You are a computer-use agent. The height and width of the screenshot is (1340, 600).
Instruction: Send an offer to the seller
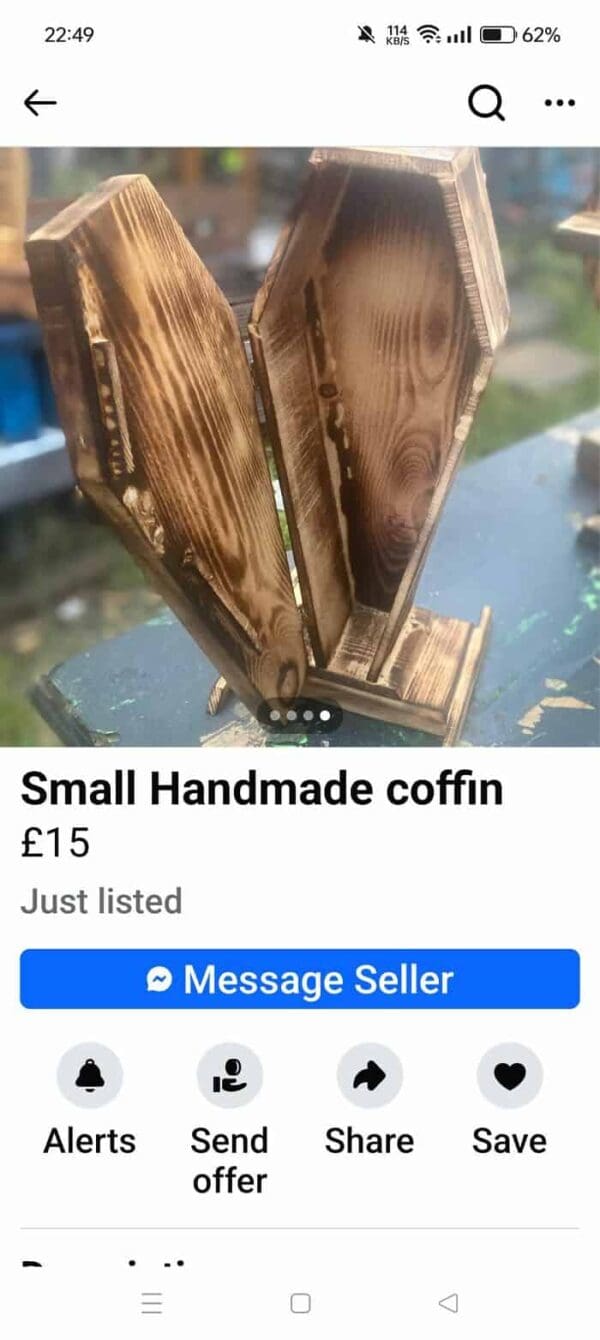[x=230, y=1076]
